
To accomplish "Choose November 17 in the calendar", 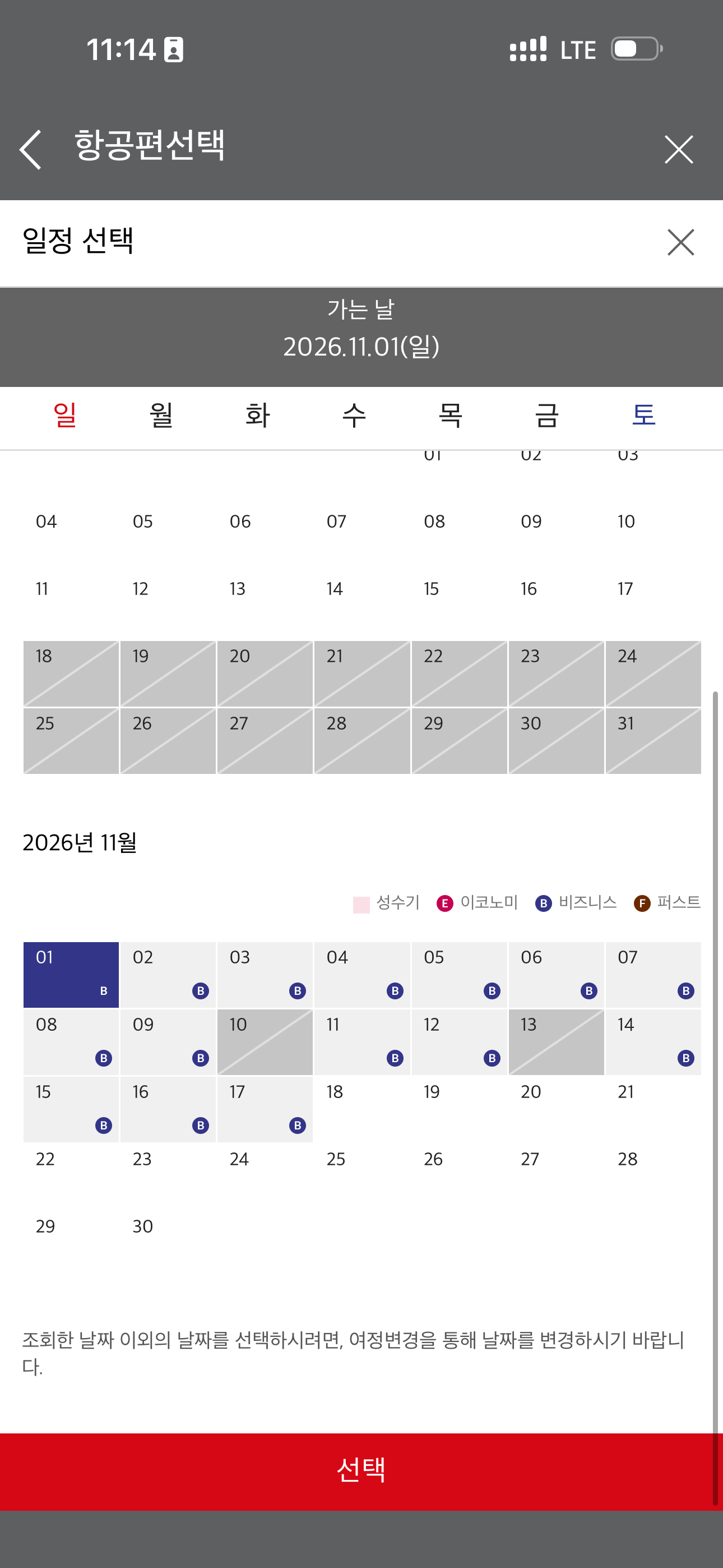I will pyautogui.click(x=265, y=1109).
